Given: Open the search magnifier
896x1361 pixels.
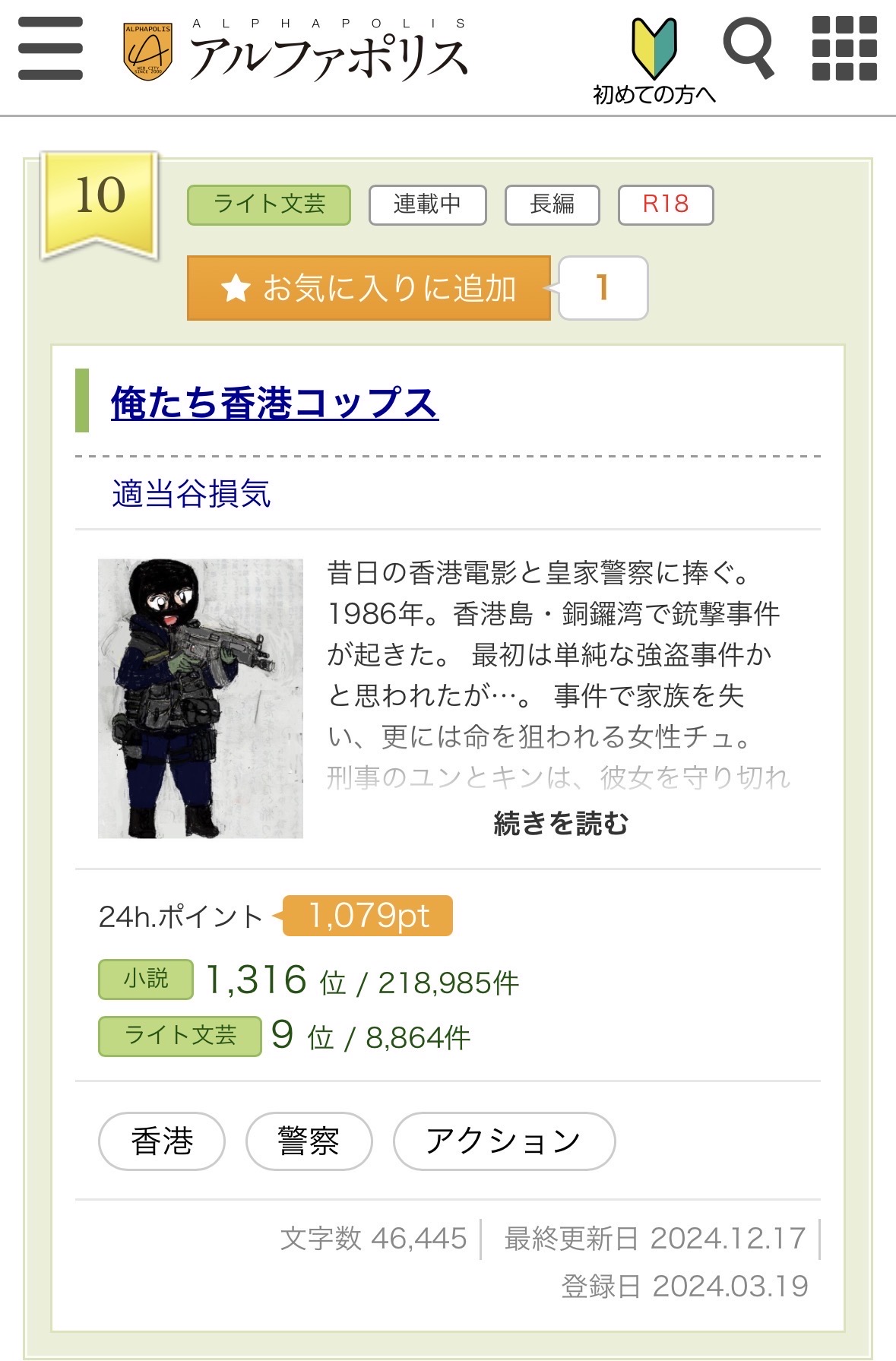Looking at the screenshot, I should click(x=748, y=48).
